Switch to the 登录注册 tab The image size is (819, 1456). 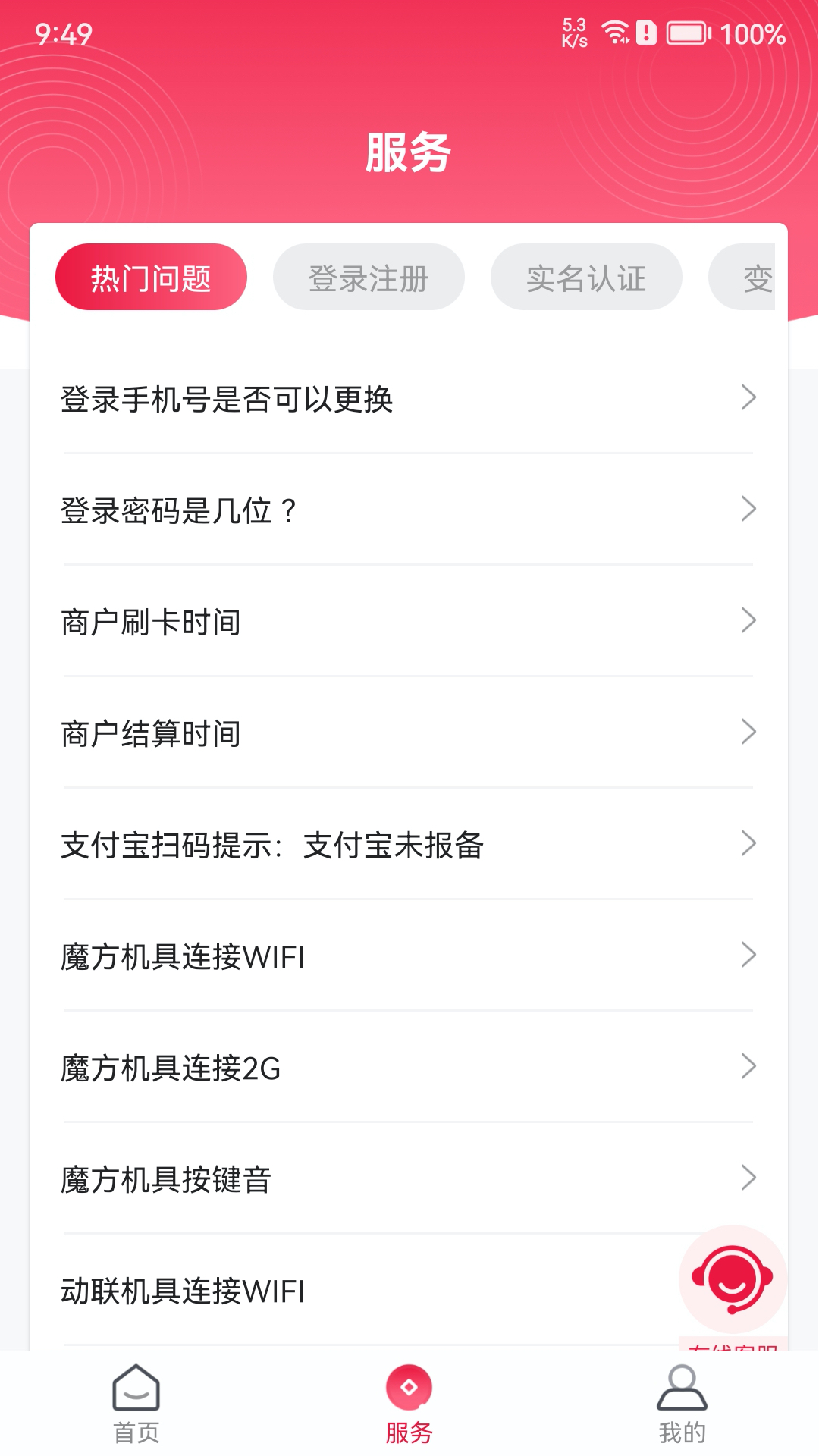[369, 277]
